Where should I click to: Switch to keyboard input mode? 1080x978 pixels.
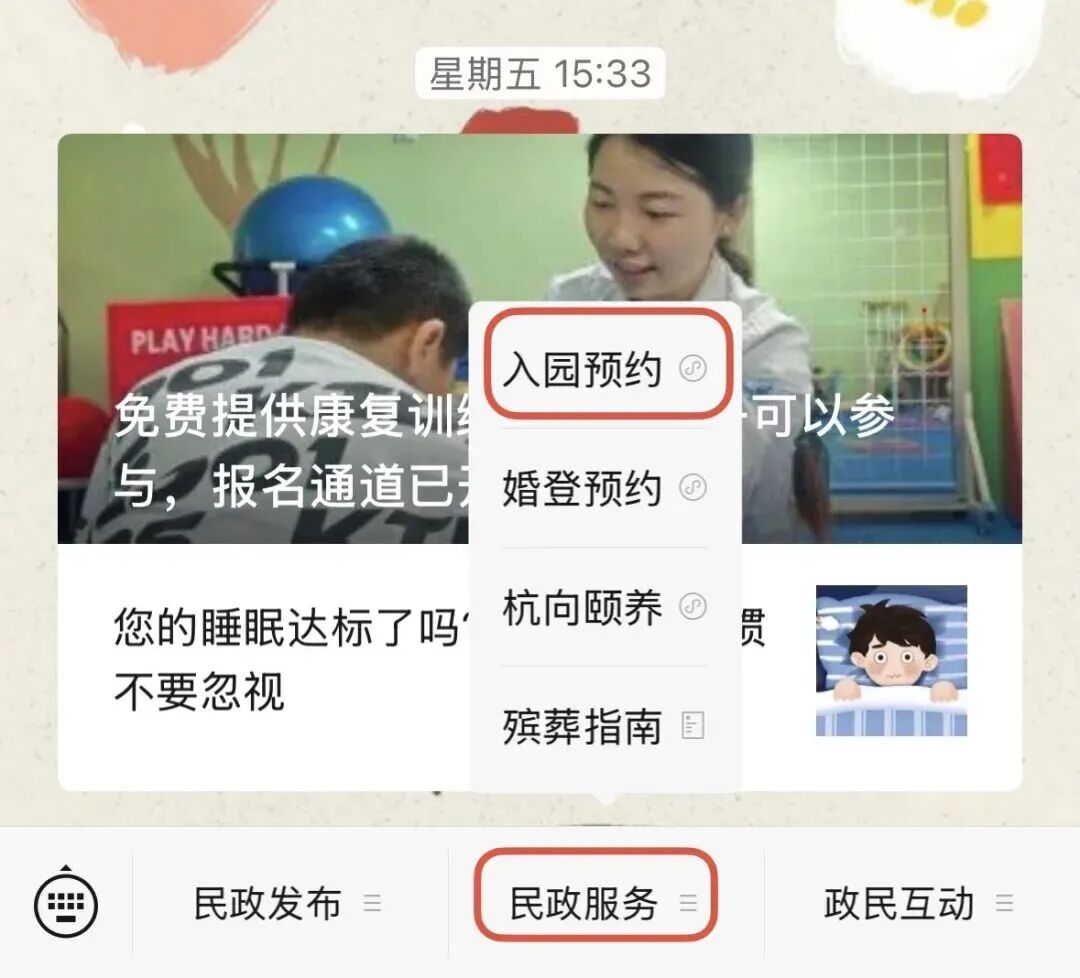66,905
